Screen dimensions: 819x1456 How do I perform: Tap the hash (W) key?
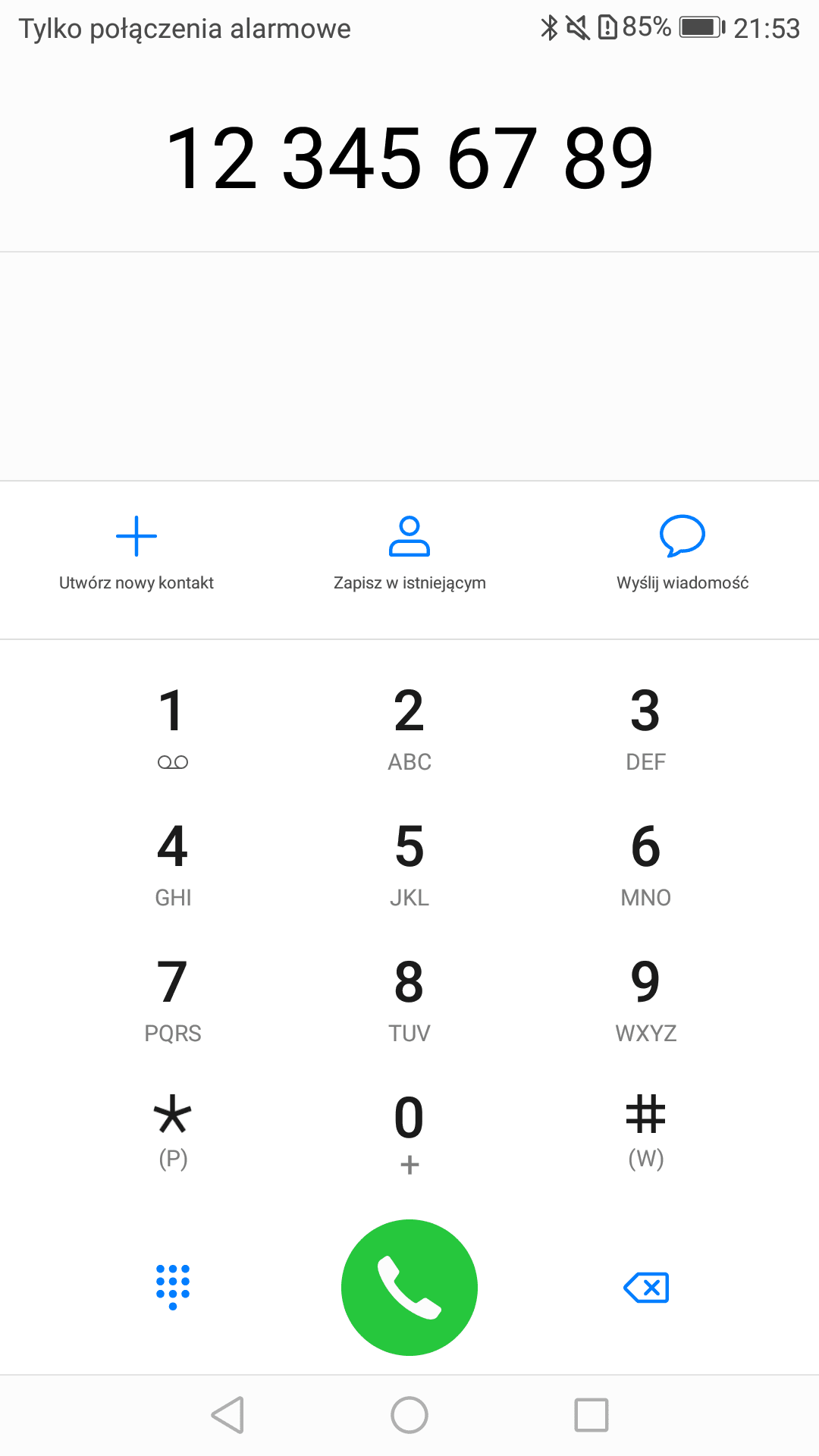coord(646,1134)
